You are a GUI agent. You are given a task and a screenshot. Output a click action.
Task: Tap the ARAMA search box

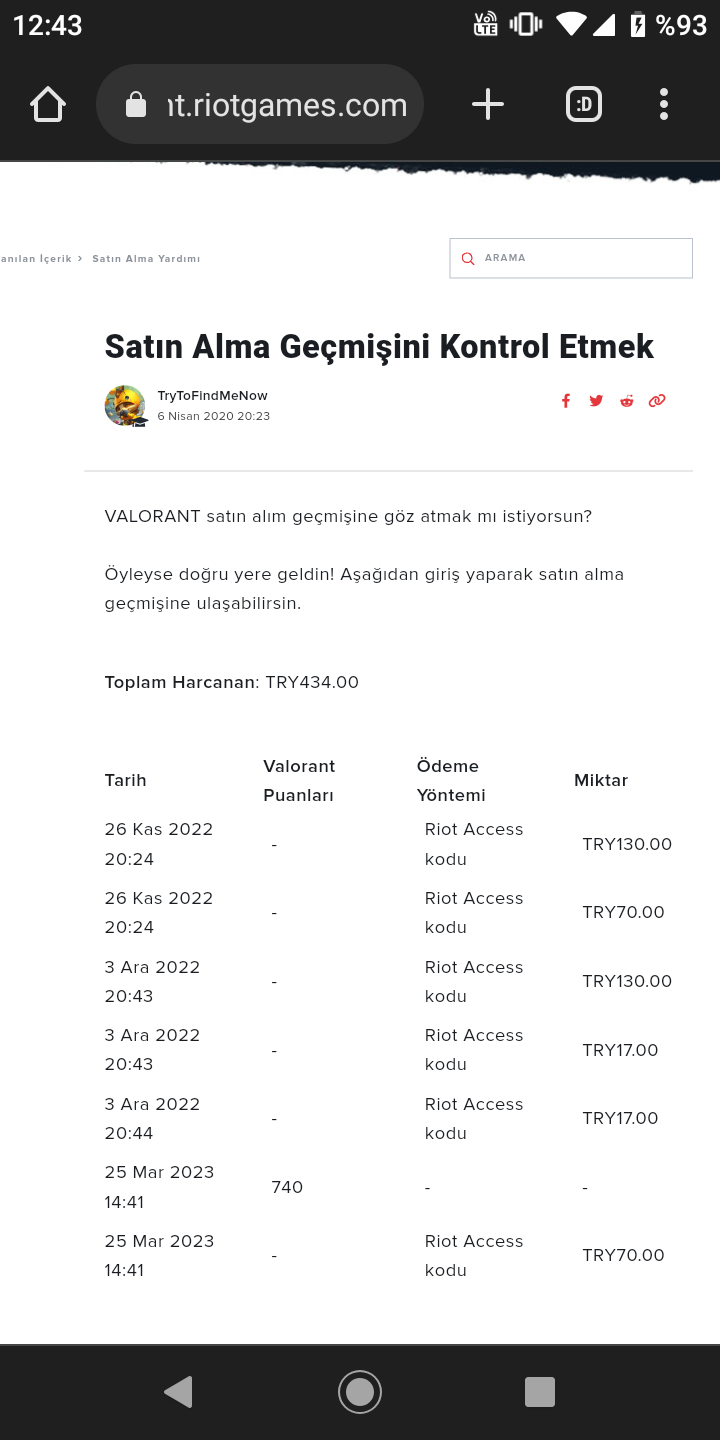click(571, 258)
